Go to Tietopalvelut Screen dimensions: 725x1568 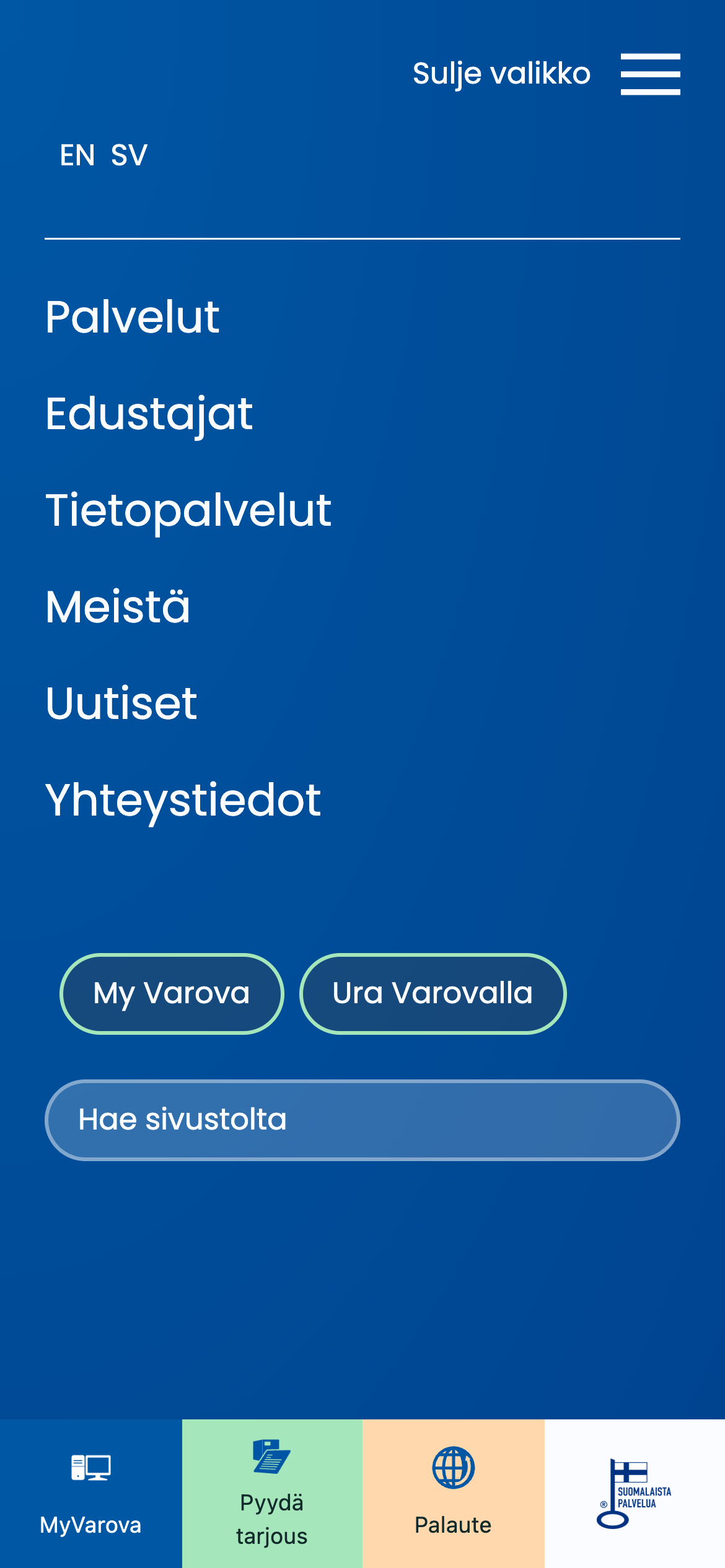point(188,511)
